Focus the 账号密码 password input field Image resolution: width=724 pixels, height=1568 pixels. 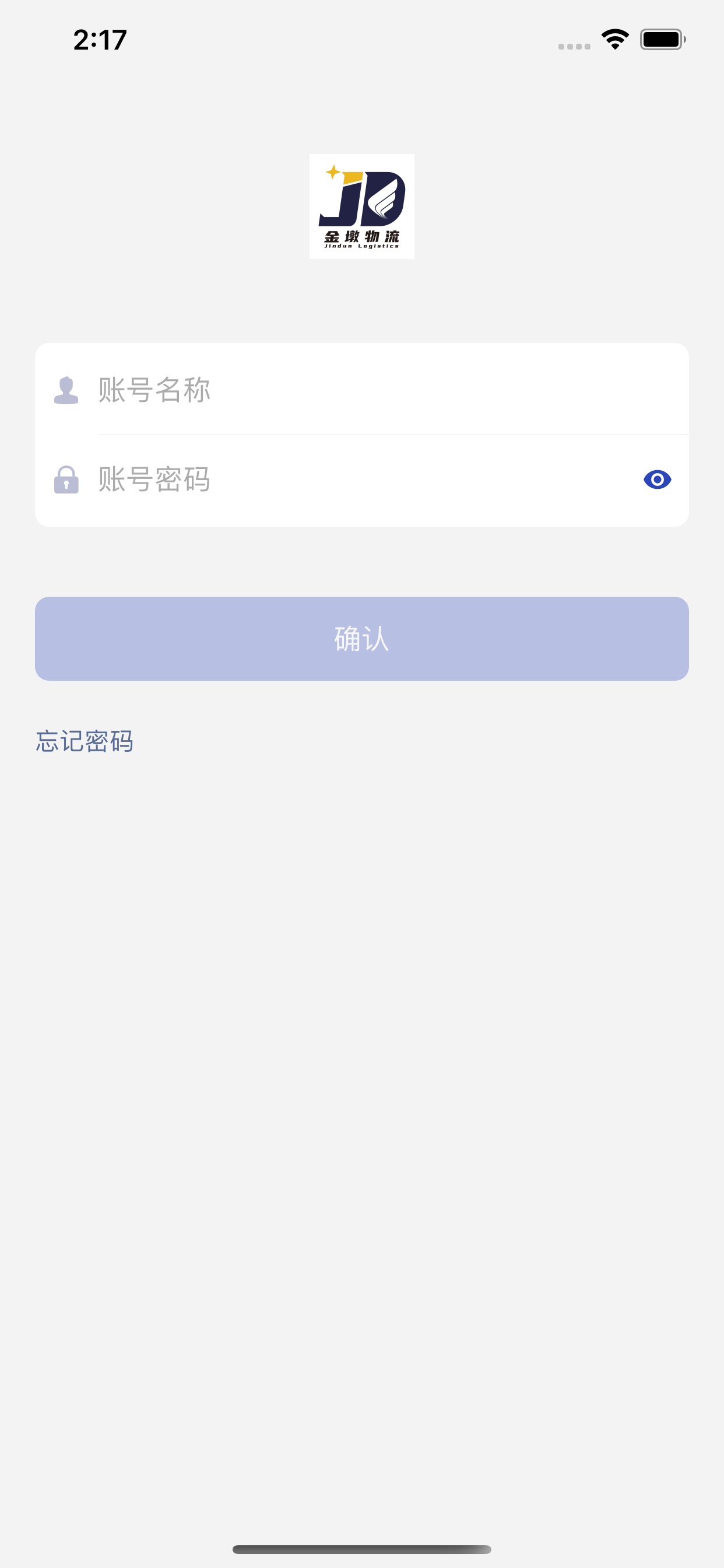(x=304, y=479)
